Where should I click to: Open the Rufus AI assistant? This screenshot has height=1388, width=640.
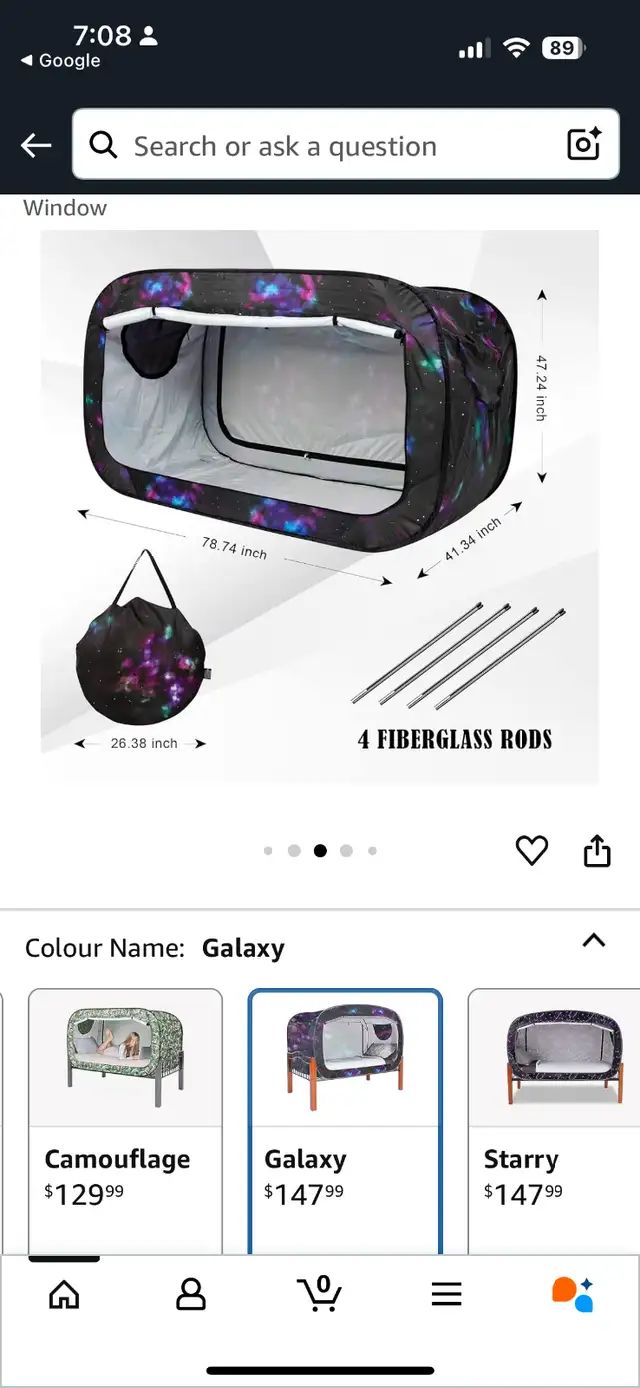(x=572, y=1293)
